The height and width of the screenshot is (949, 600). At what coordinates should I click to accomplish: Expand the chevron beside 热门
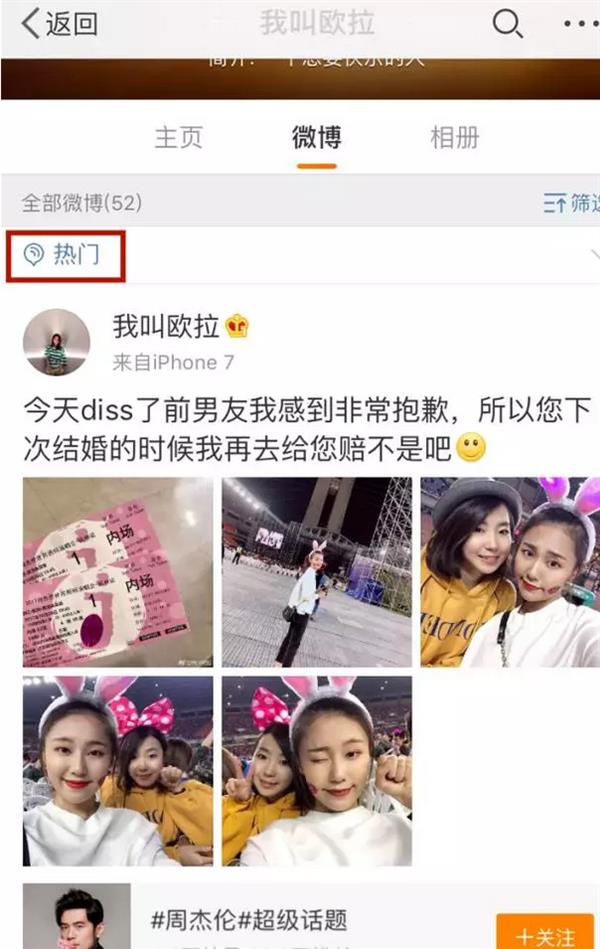tap(593, 255)
